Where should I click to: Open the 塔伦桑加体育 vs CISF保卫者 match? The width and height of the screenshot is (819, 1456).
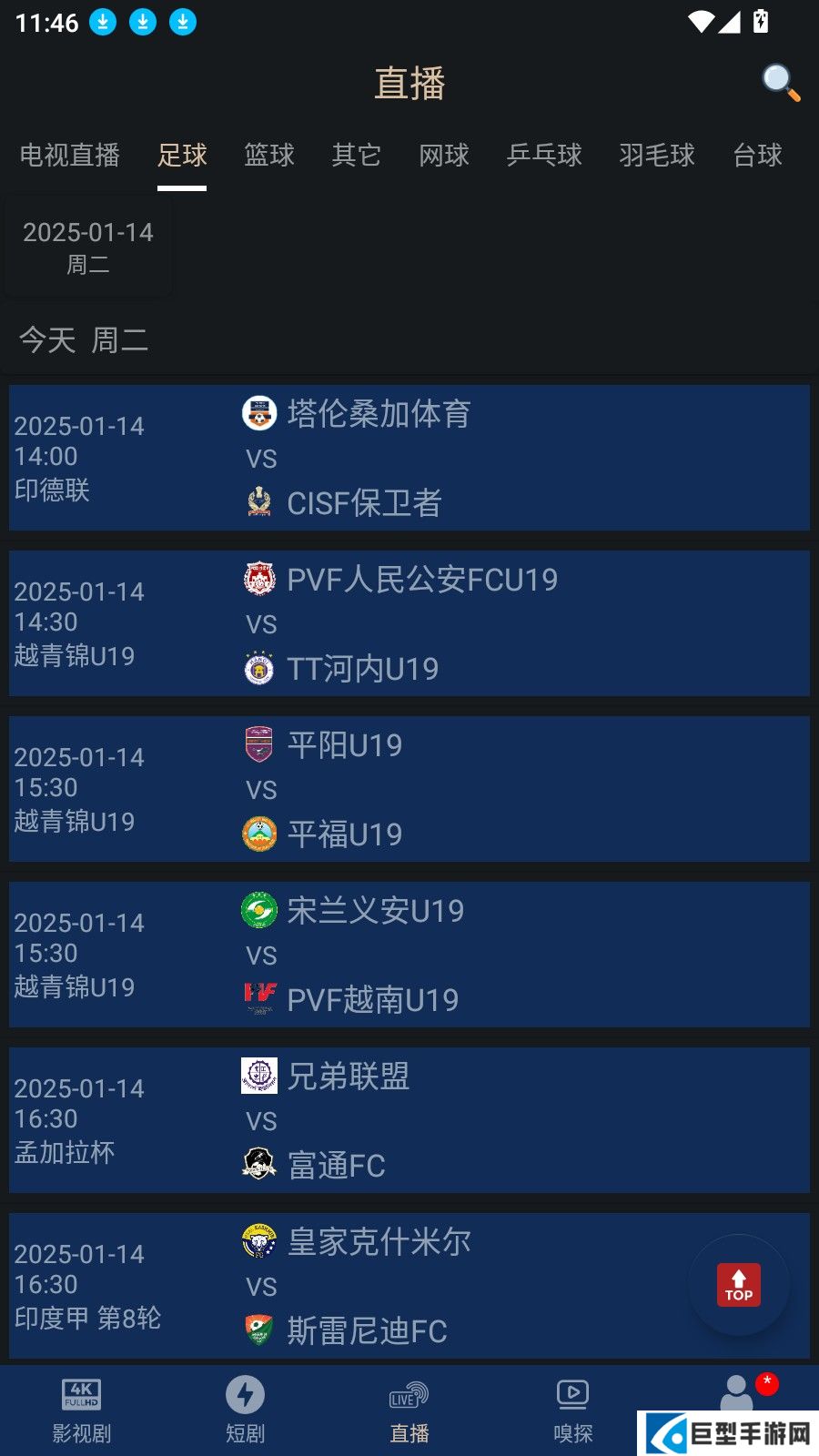coord(409,458)
